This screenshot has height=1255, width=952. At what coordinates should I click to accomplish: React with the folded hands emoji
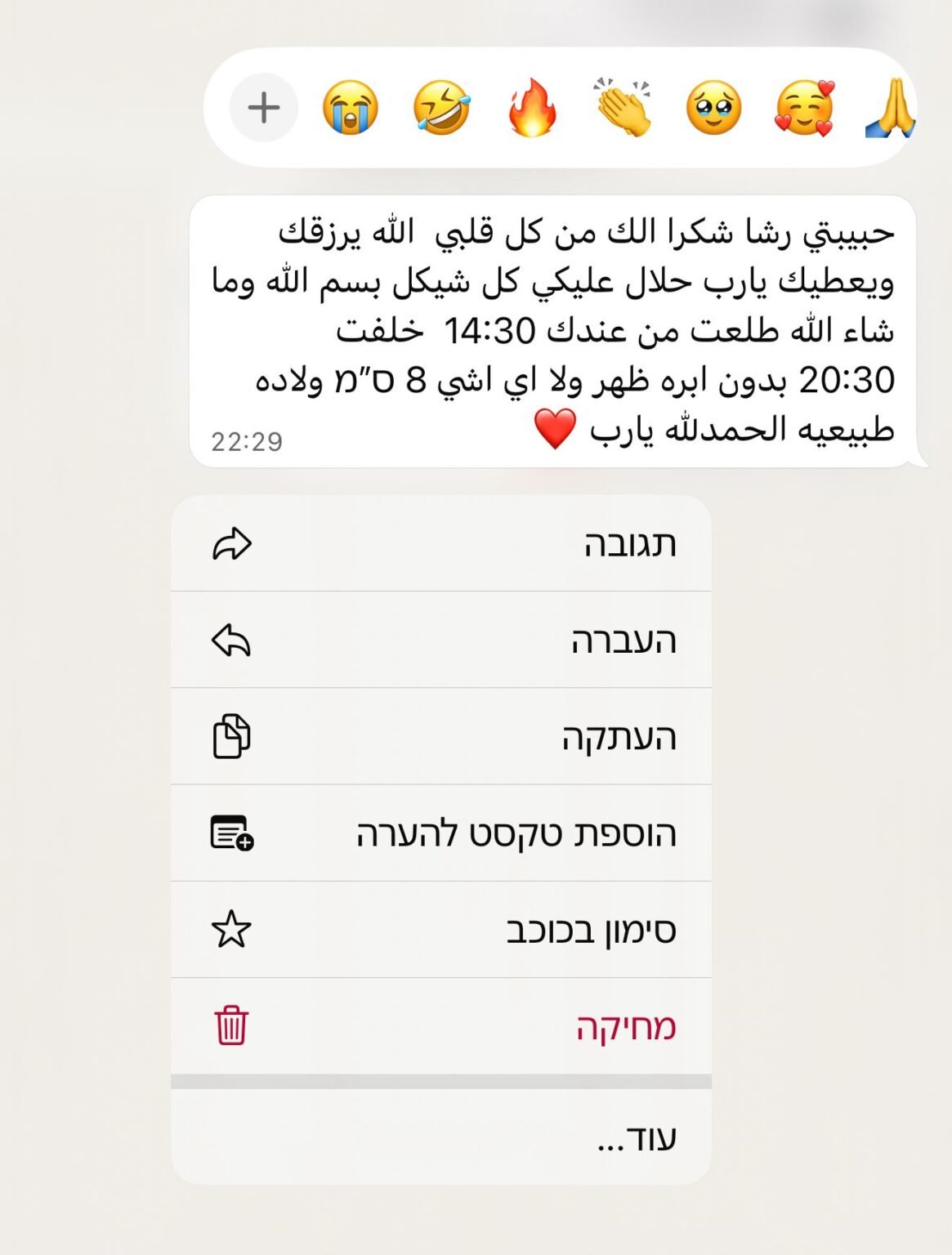[891, 108]
